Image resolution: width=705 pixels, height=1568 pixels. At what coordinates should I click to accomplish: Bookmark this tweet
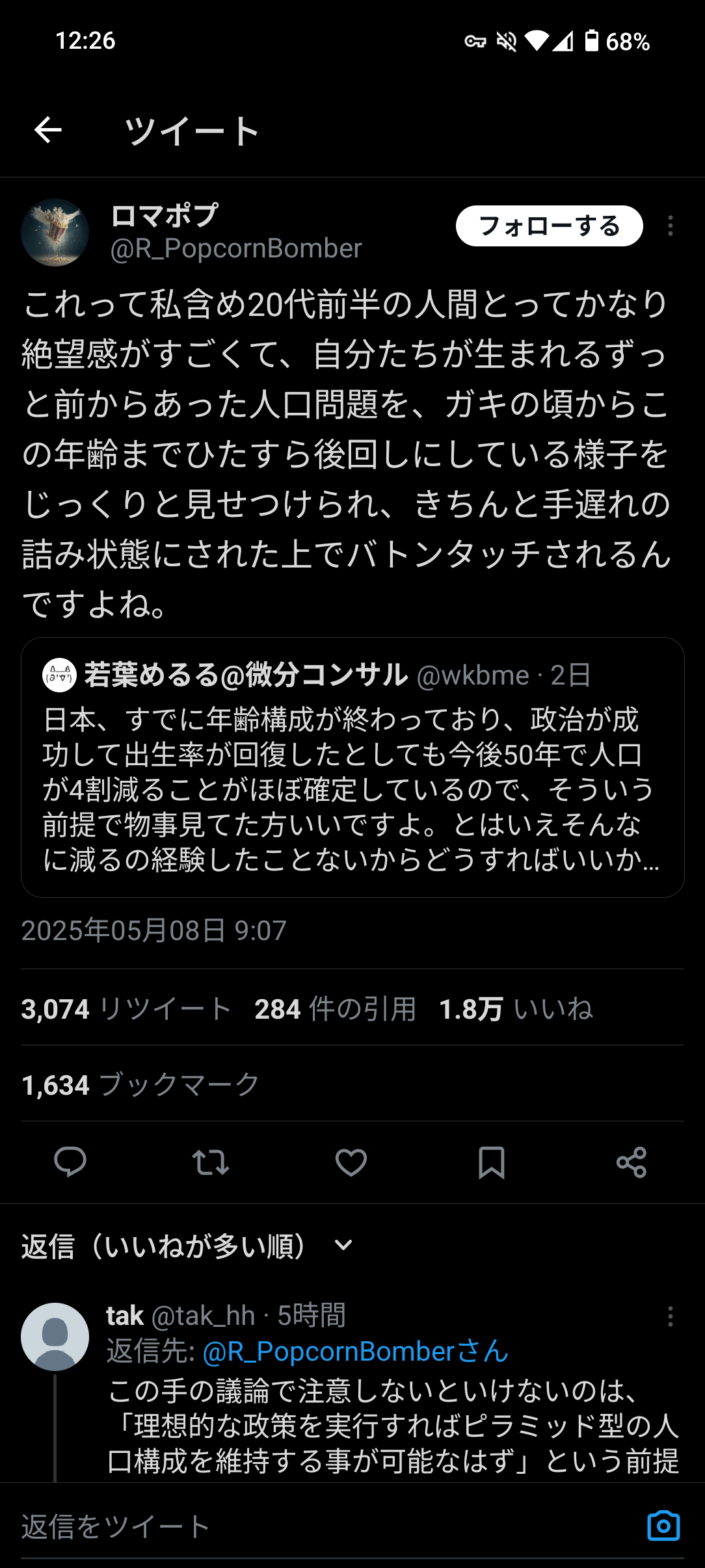492,1162
